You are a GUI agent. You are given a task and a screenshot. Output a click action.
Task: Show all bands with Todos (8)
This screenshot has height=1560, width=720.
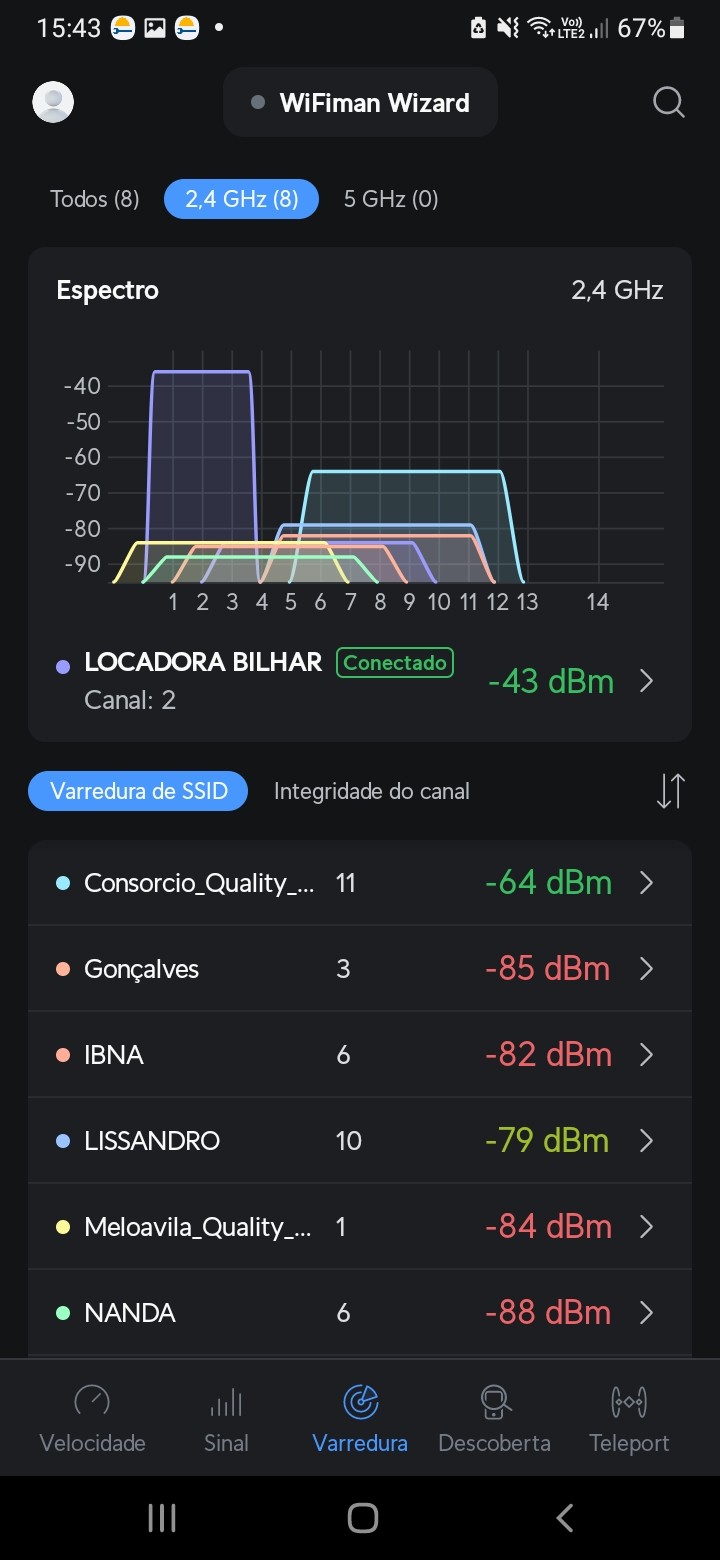pyautogui.click(x=95, y=199)
